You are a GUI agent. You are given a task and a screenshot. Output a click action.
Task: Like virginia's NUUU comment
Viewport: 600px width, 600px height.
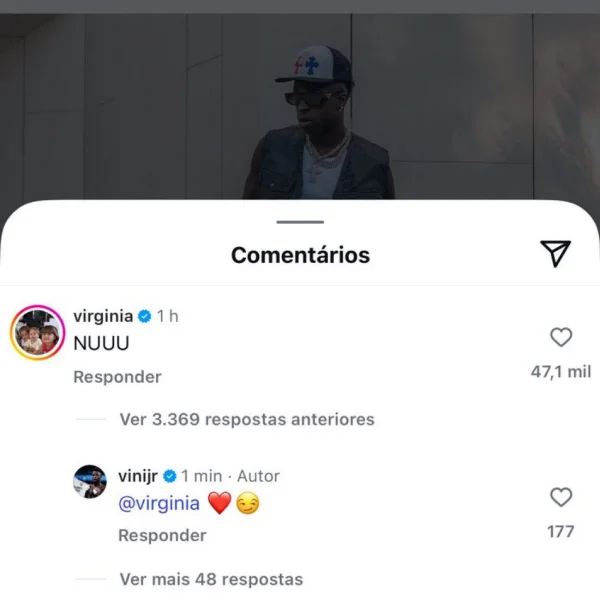(x=561, y=337)
